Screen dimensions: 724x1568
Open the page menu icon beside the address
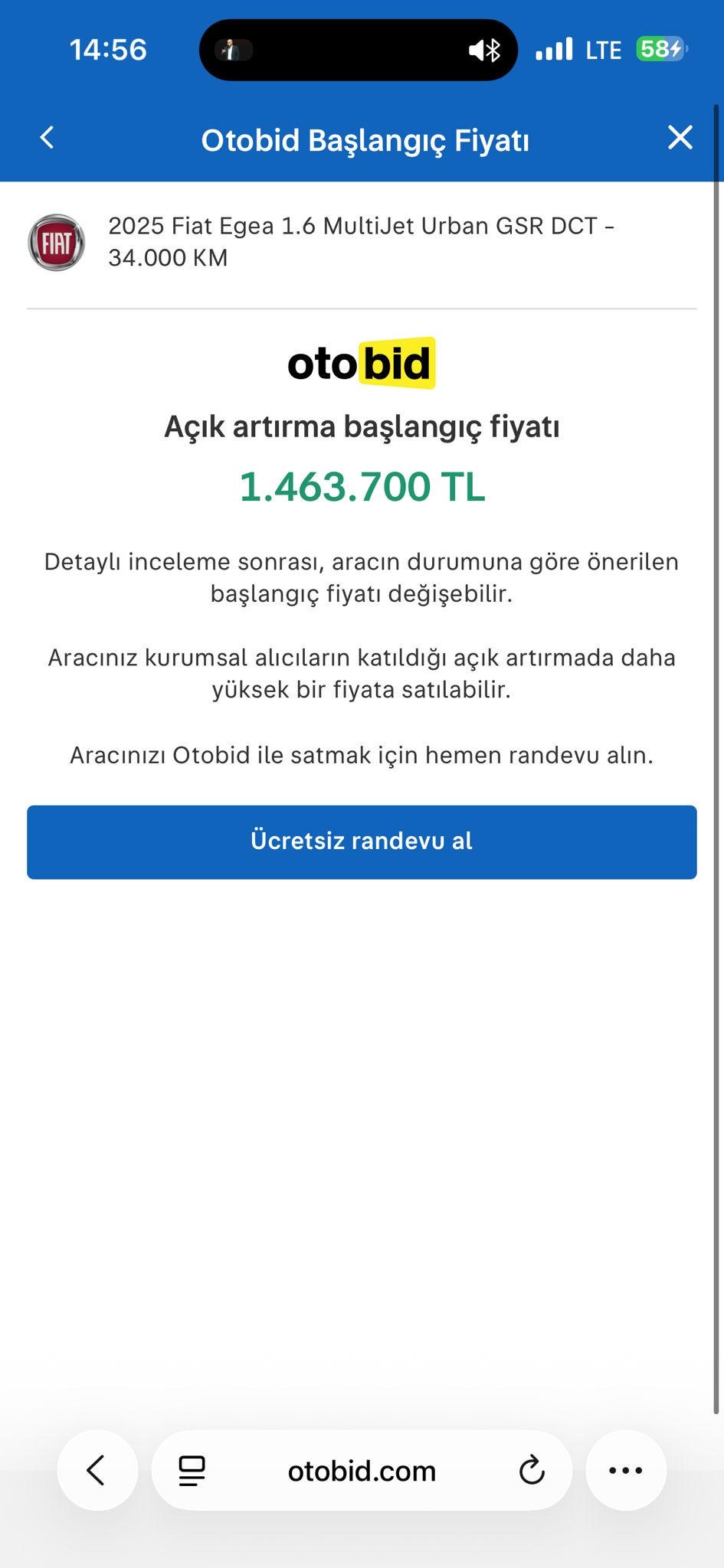192,1470
